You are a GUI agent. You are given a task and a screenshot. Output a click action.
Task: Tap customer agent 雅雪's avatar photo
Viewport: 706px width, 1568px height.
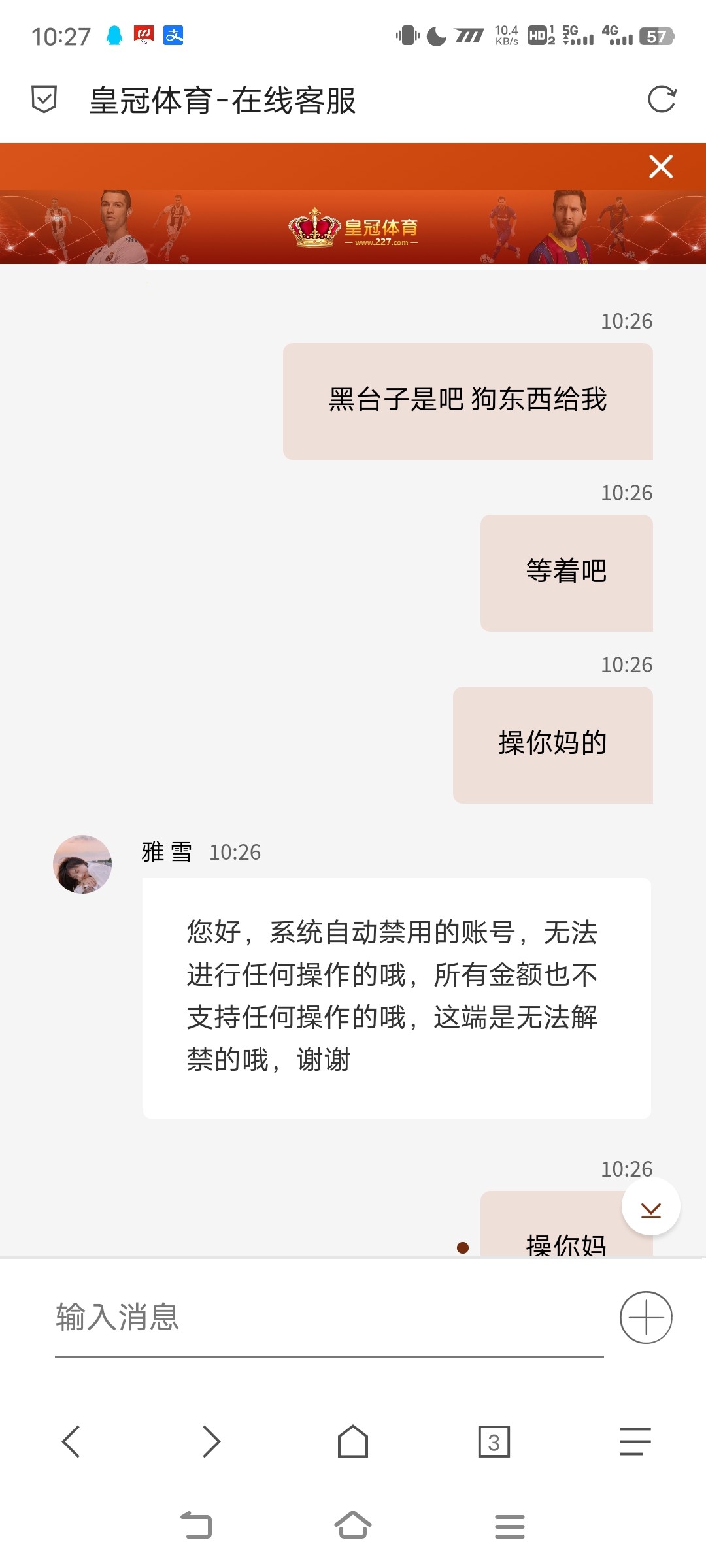[82, 864]
